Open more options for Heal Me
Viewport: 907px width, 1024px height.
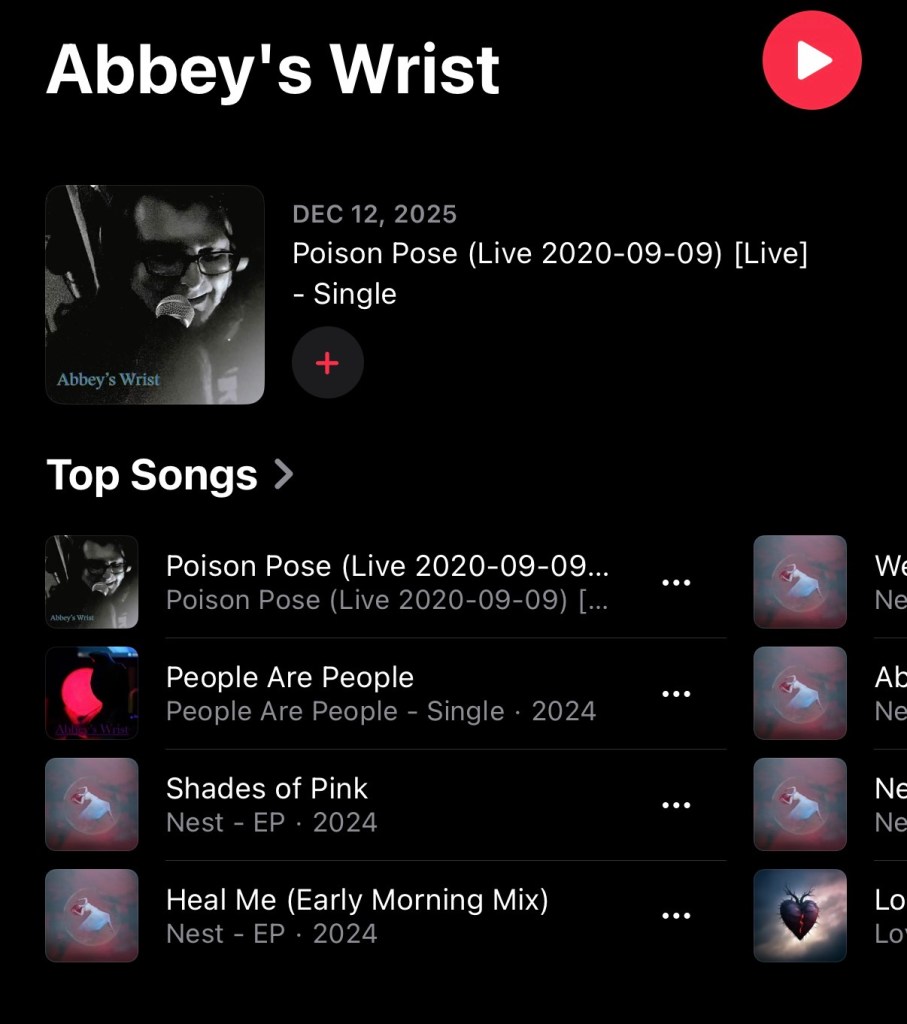click(676, 916)
